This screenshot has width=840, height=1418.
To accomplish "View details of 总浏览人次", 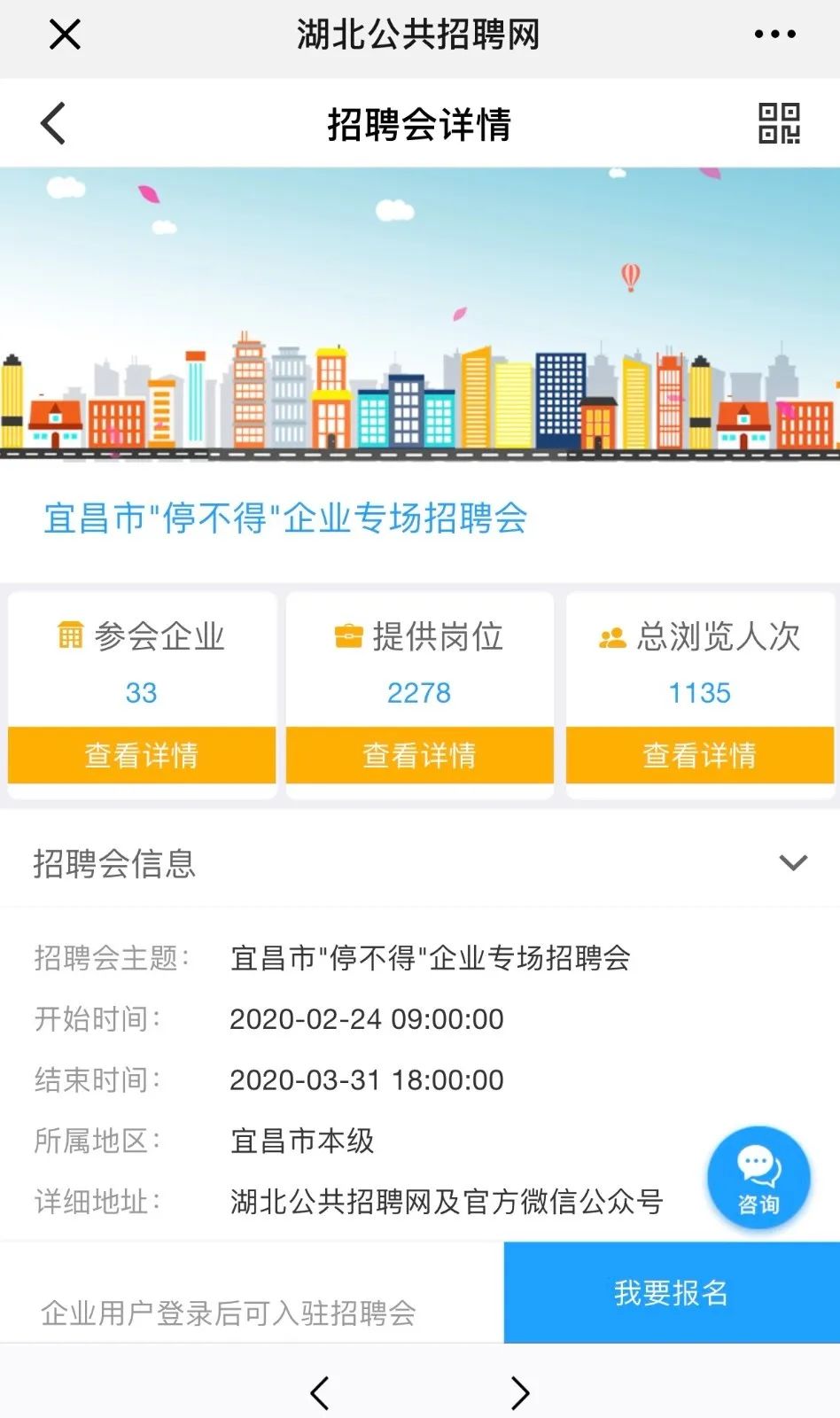I will [x=699, y=755].
